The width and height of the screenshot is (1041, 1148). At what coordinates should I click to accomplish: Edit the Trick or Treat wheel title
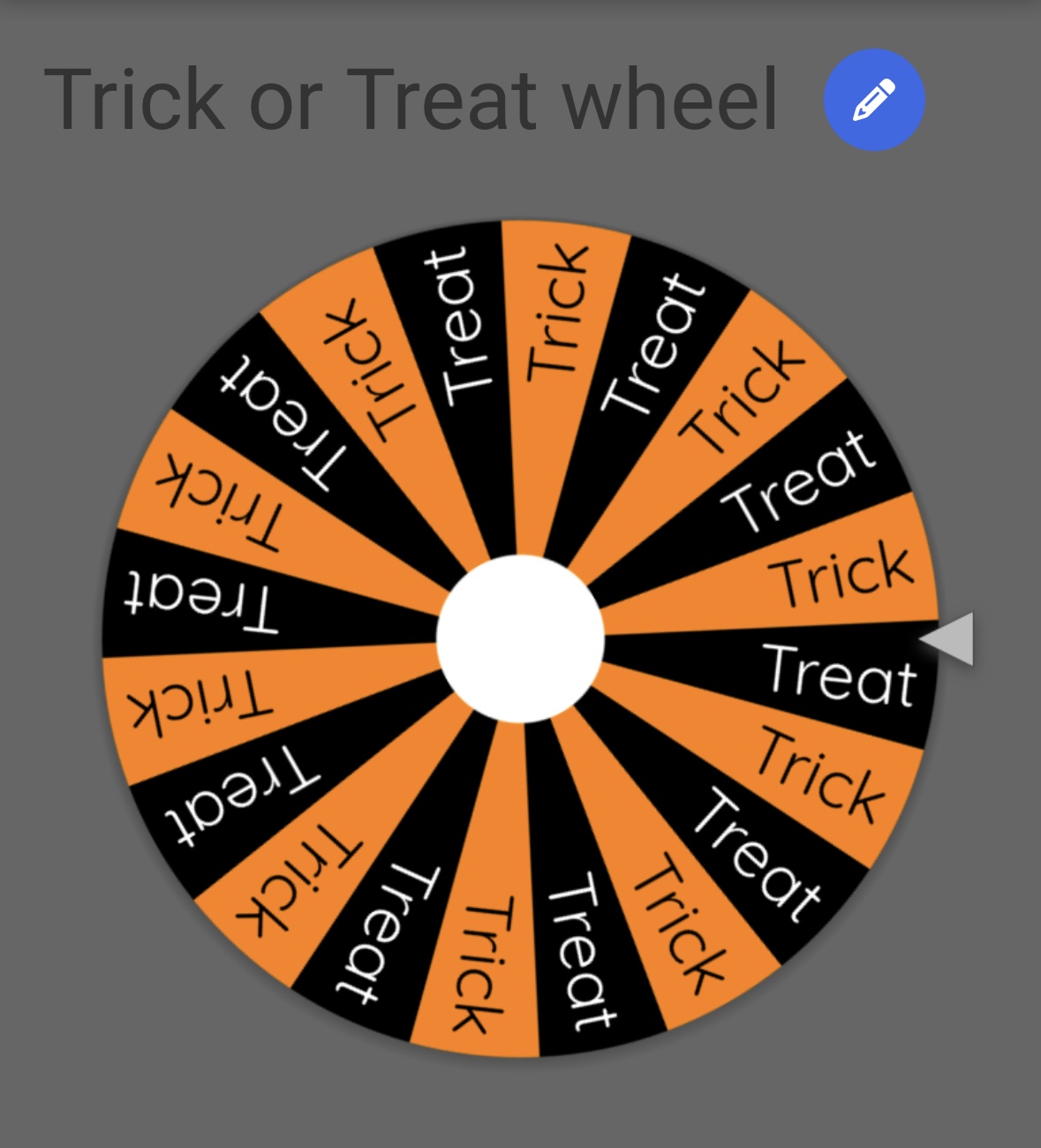pos(873,100)
